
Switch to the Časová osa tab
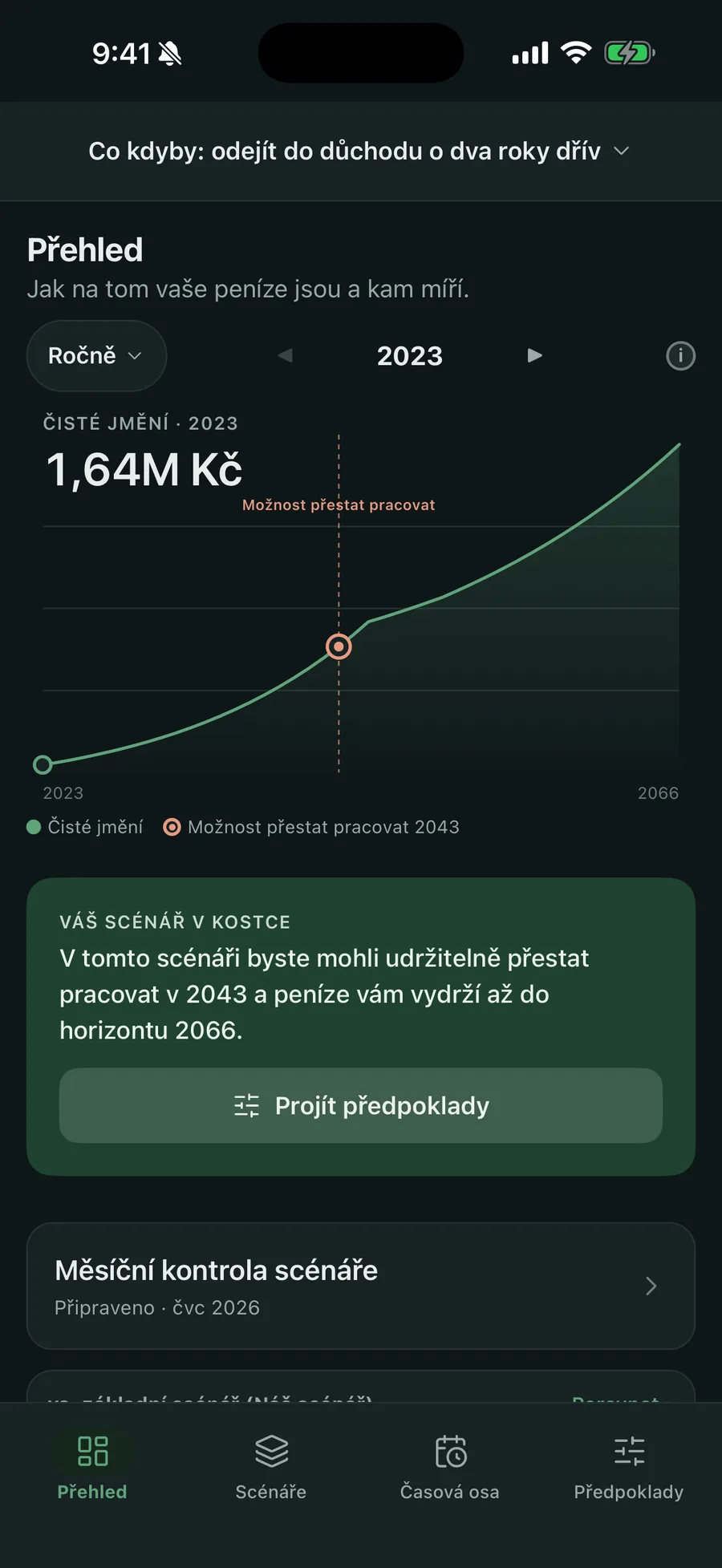450,1467
